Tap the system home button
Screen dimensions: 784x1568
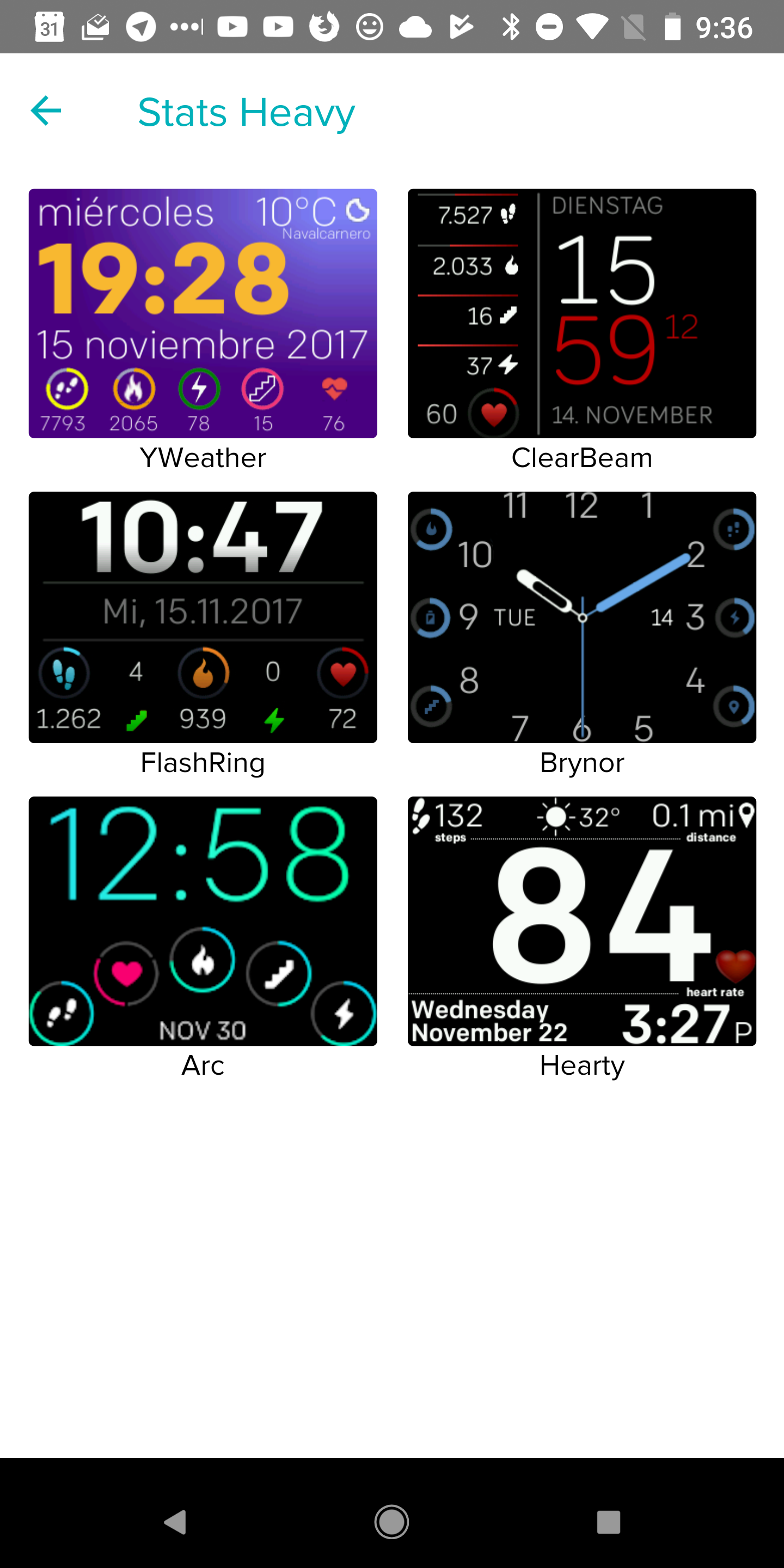click(x=391, y=1522)
